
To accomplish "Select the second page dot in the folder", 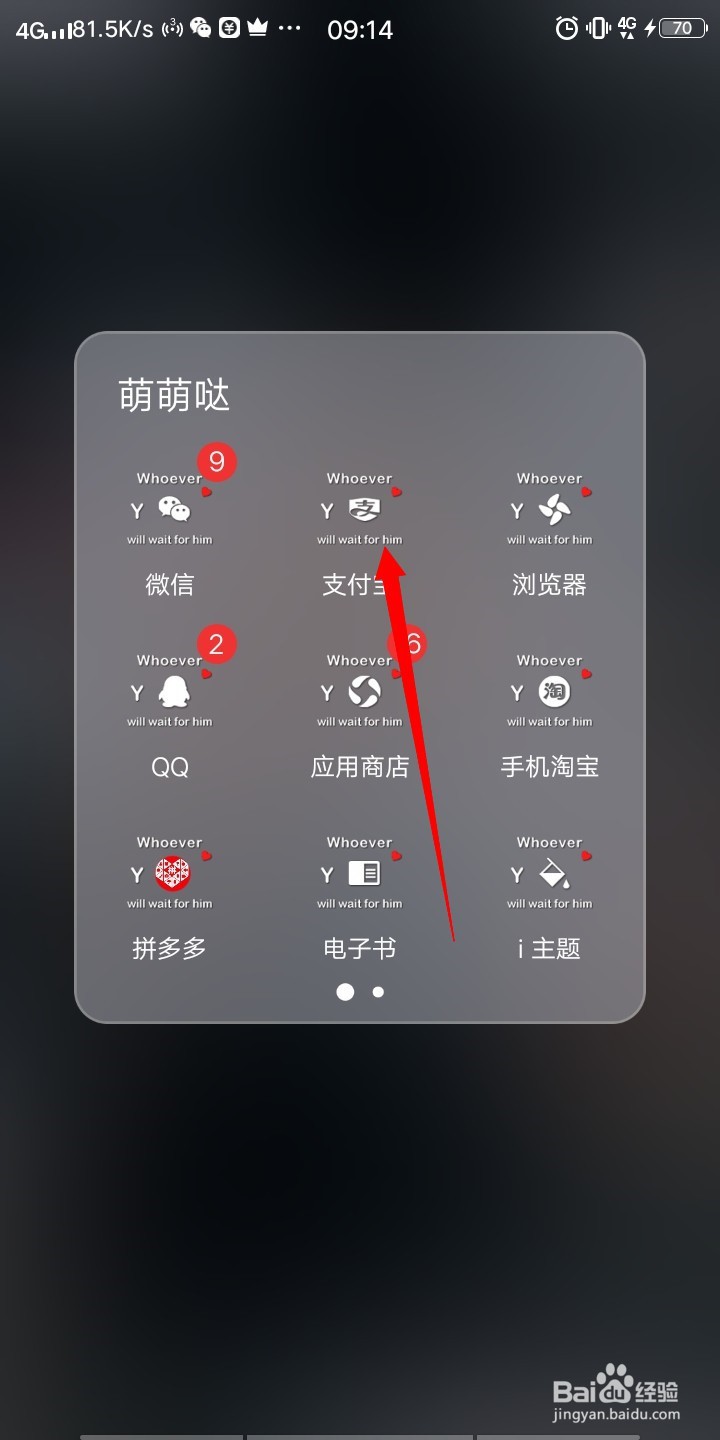I will [x=378, y=992].
